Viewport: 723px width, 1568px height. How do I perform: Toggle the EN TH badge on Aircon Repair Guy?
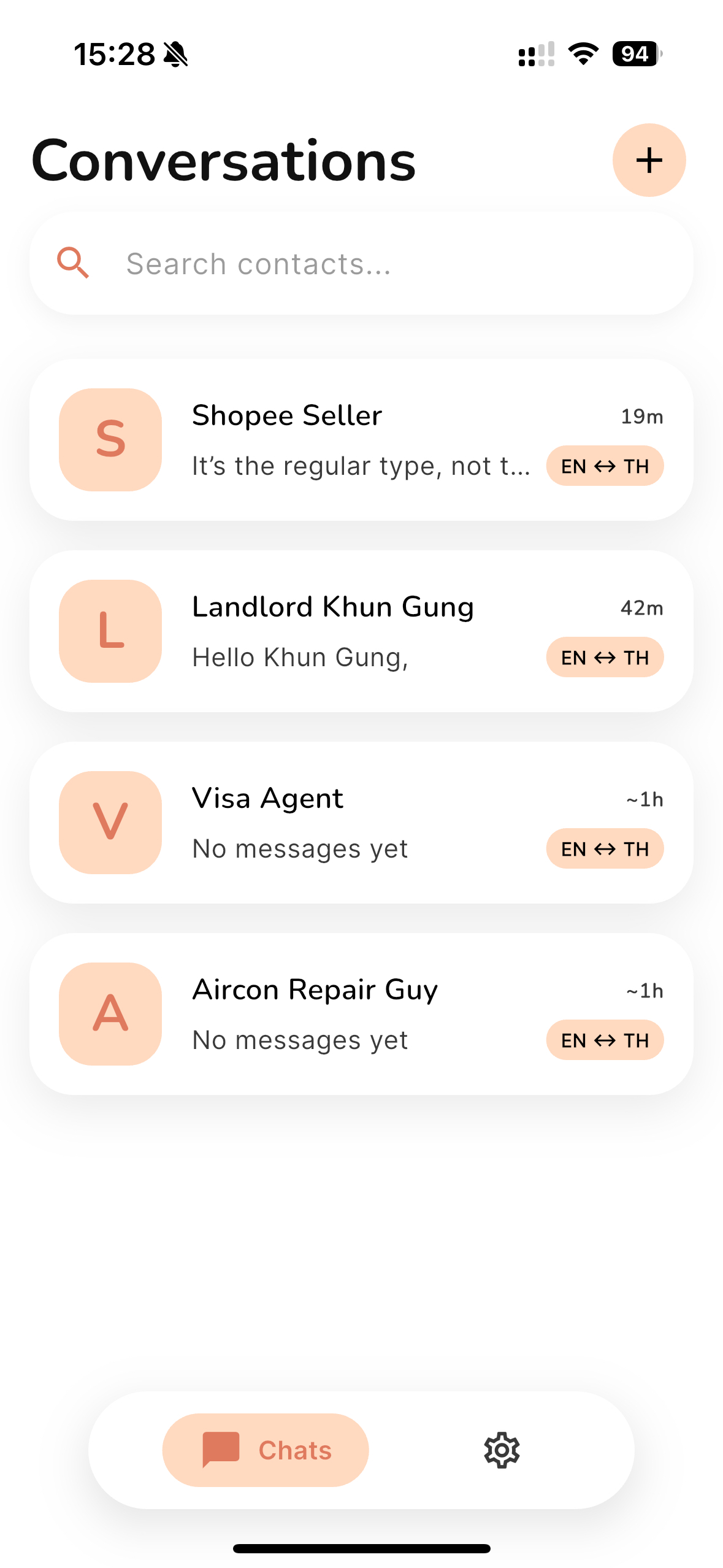point(604,1040)
